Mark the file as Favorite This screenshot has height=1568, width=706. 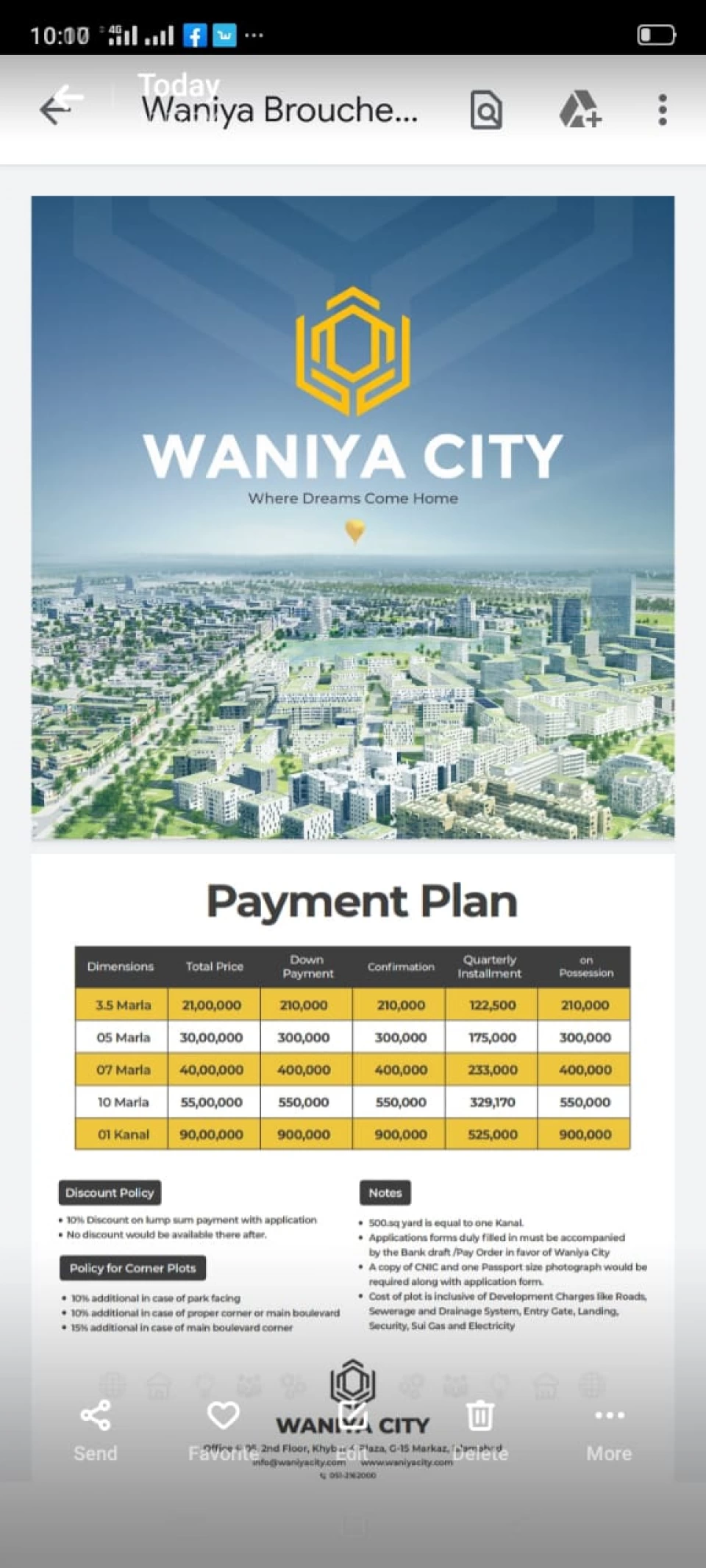pos(223,1431)
